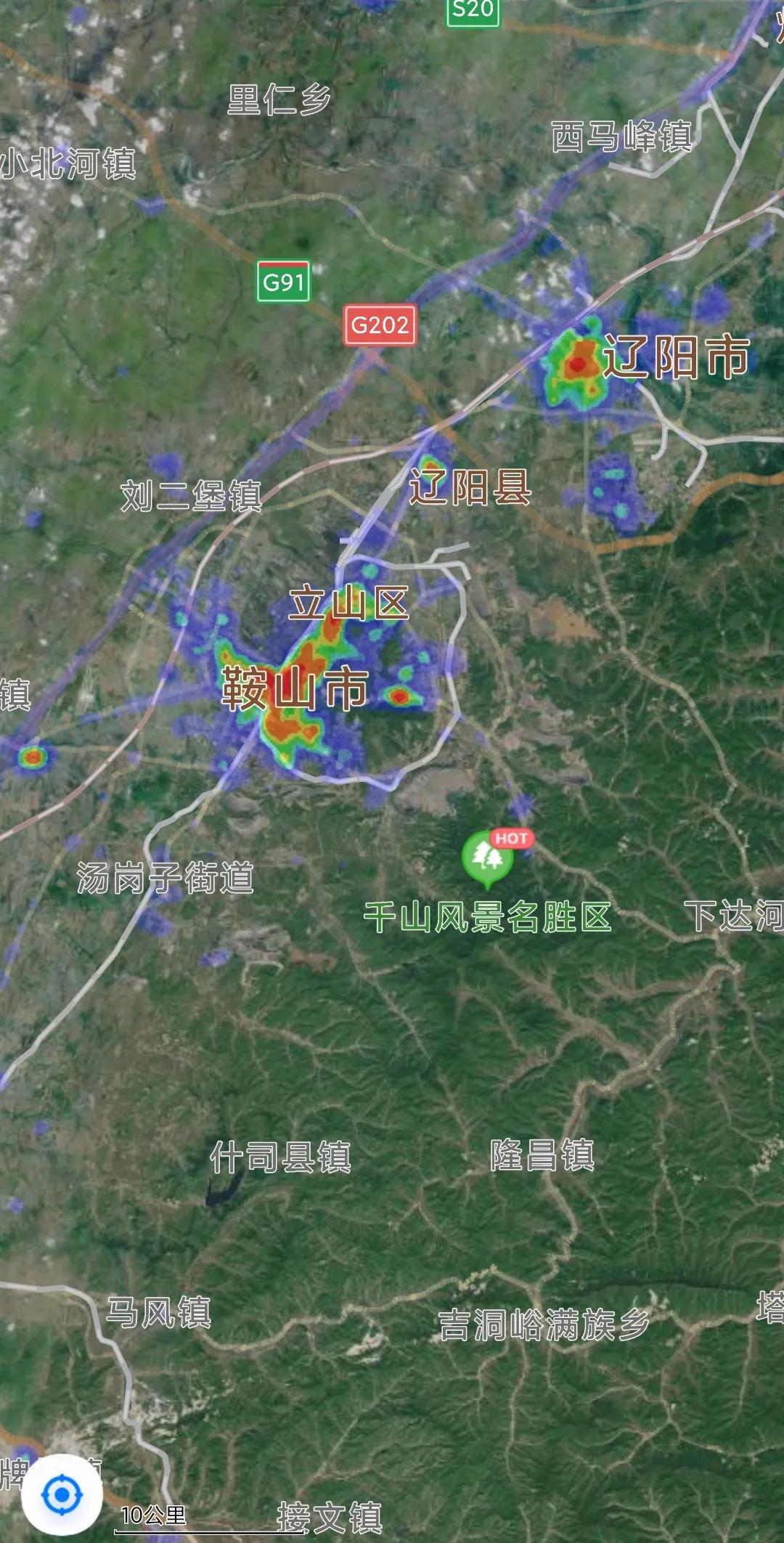Click the 里仁乡 town label

point(279,99)
